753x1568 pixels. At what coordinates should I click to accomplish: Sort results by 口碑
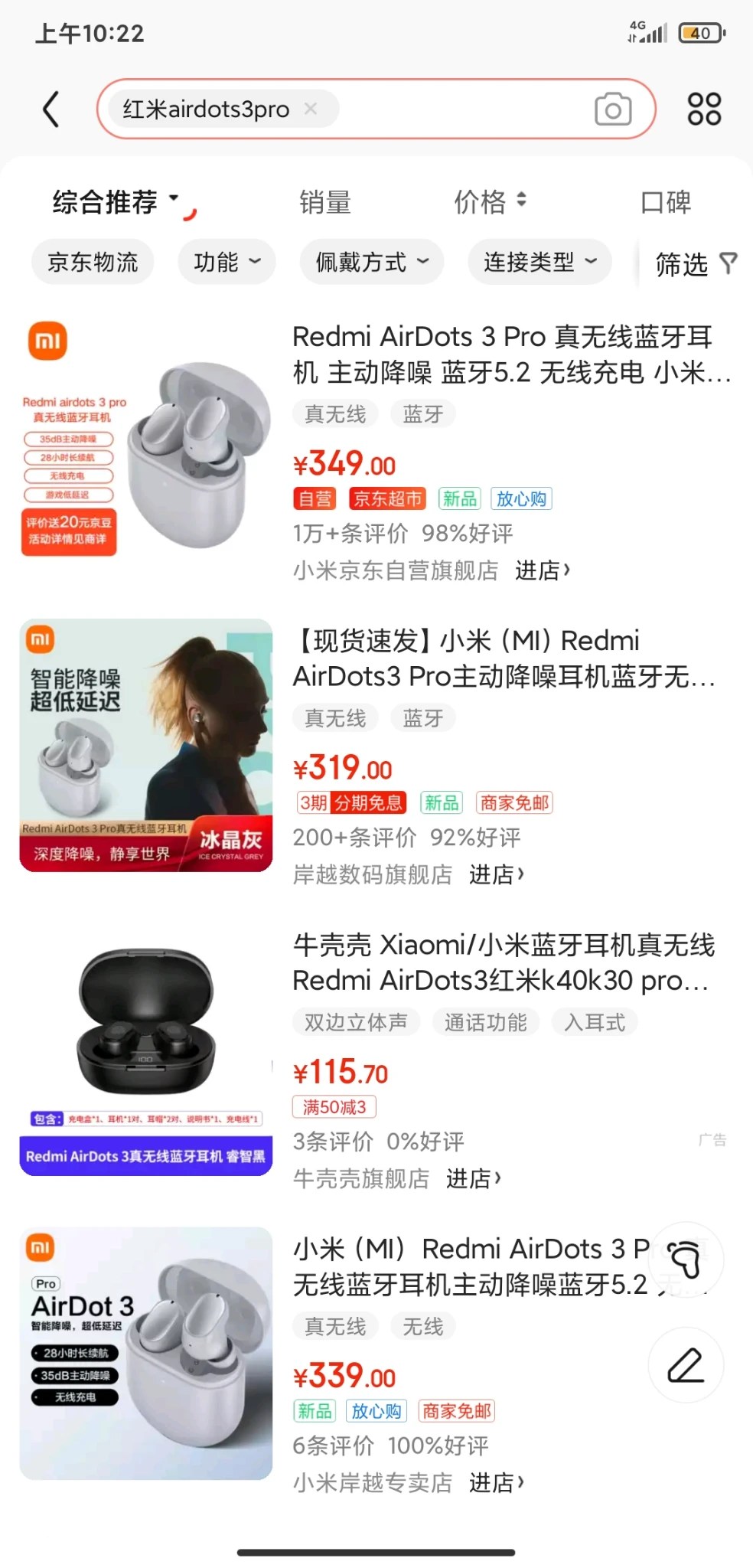pos(666,202)
